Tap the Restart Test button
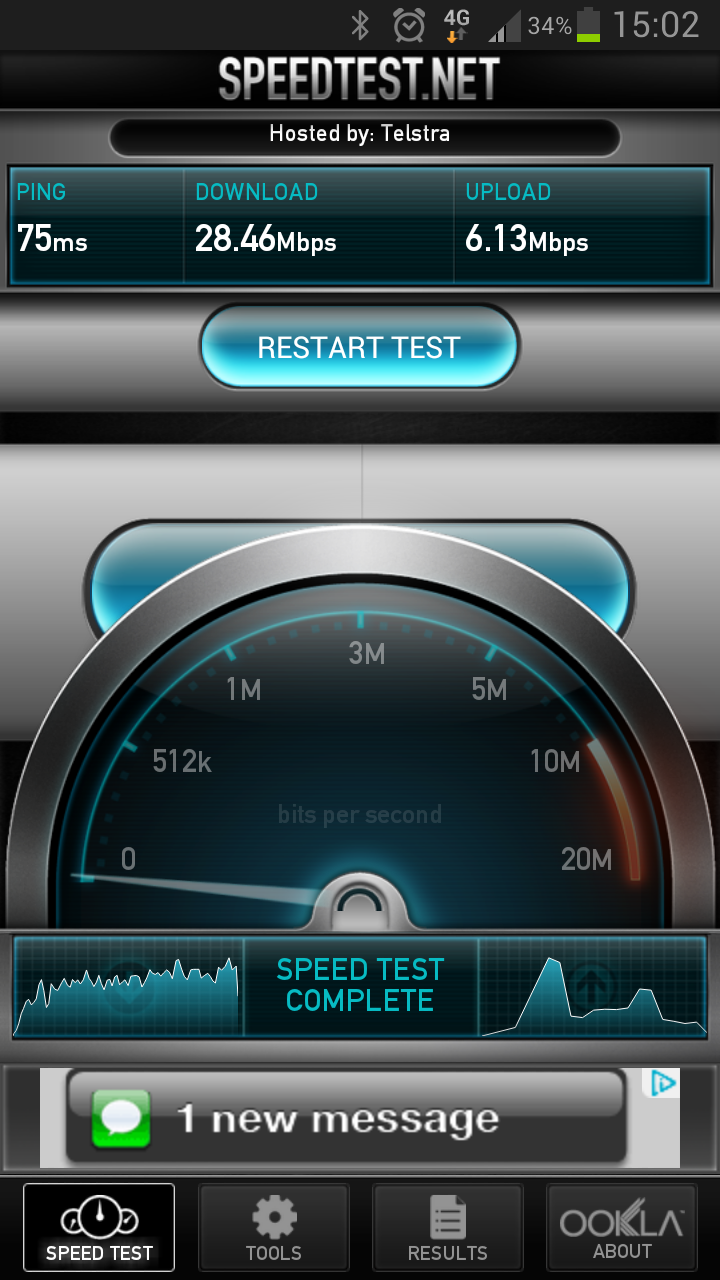Screen dimensions: 720x1280 tap(359, 347)
